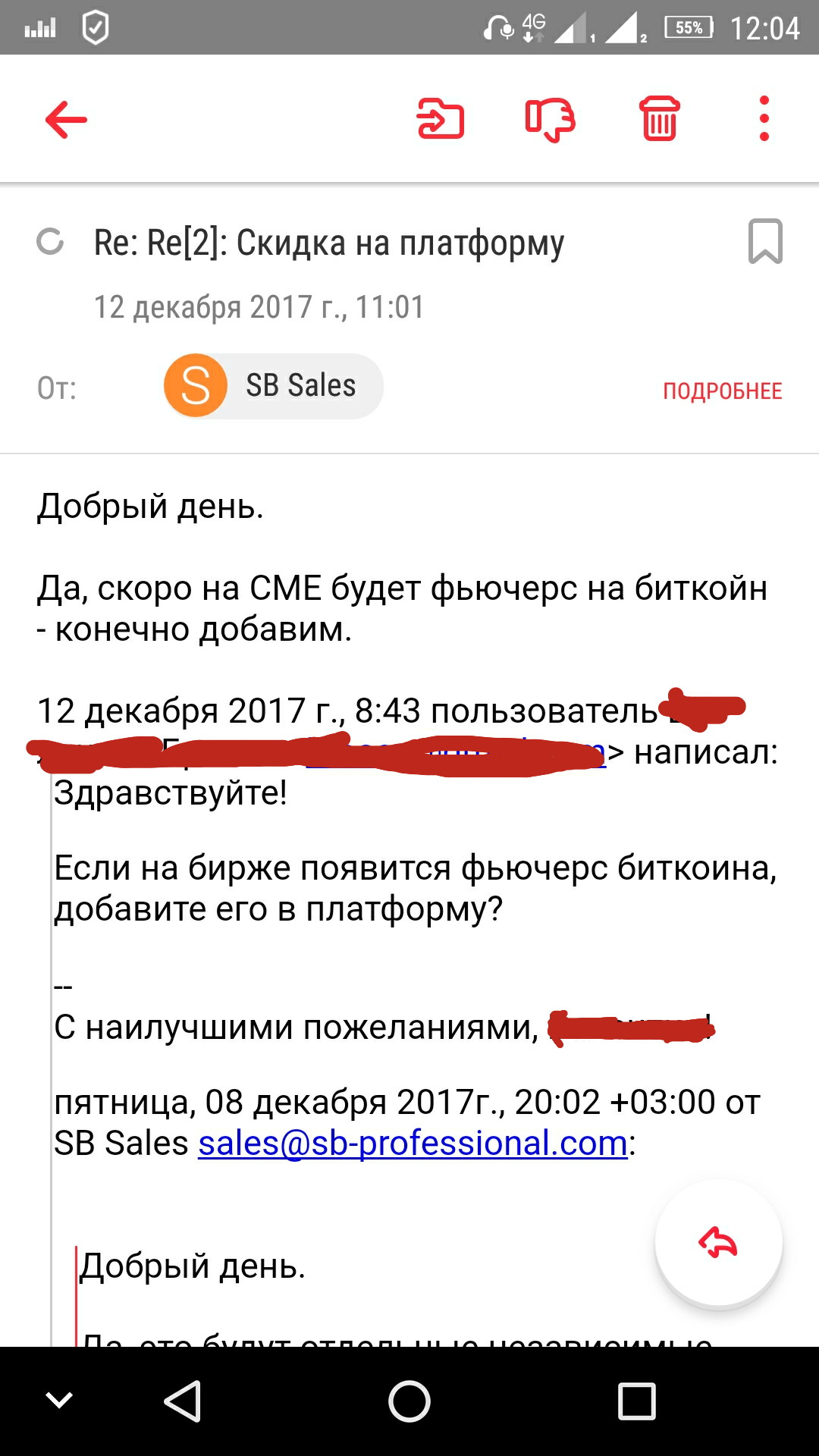Mark this email as spam

pyautogui.click(x=550, y=119)
